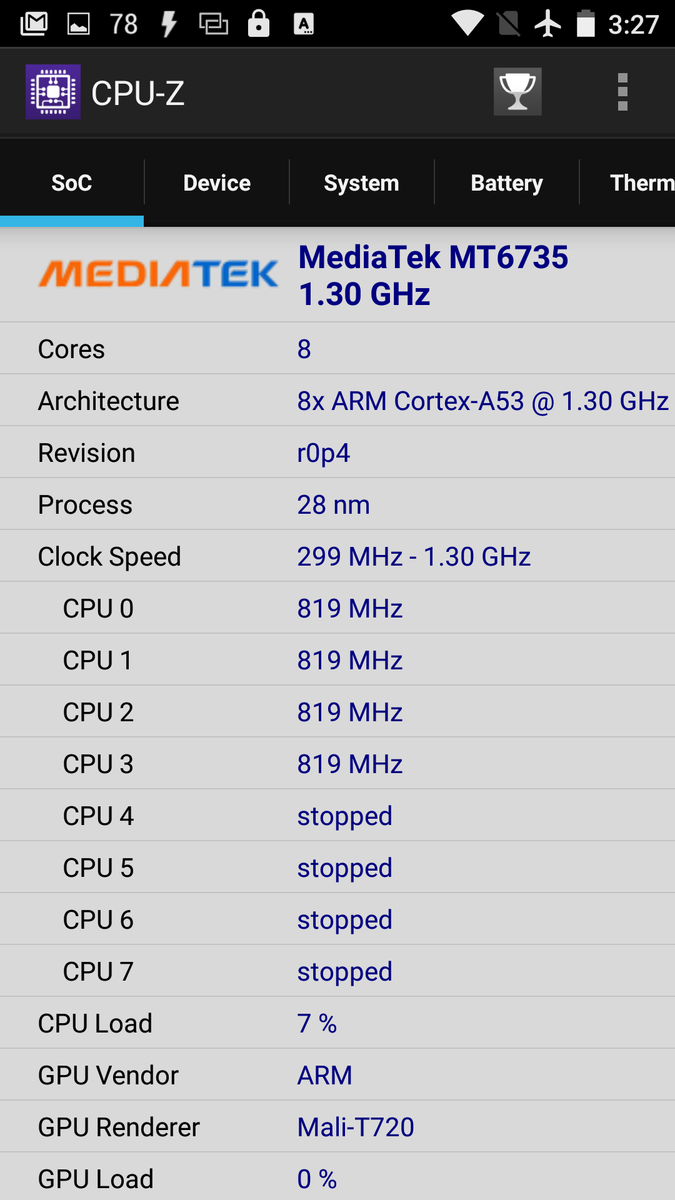Select the SoC tab
Viewport: 675px width, 1200px height.
[72, 183]
